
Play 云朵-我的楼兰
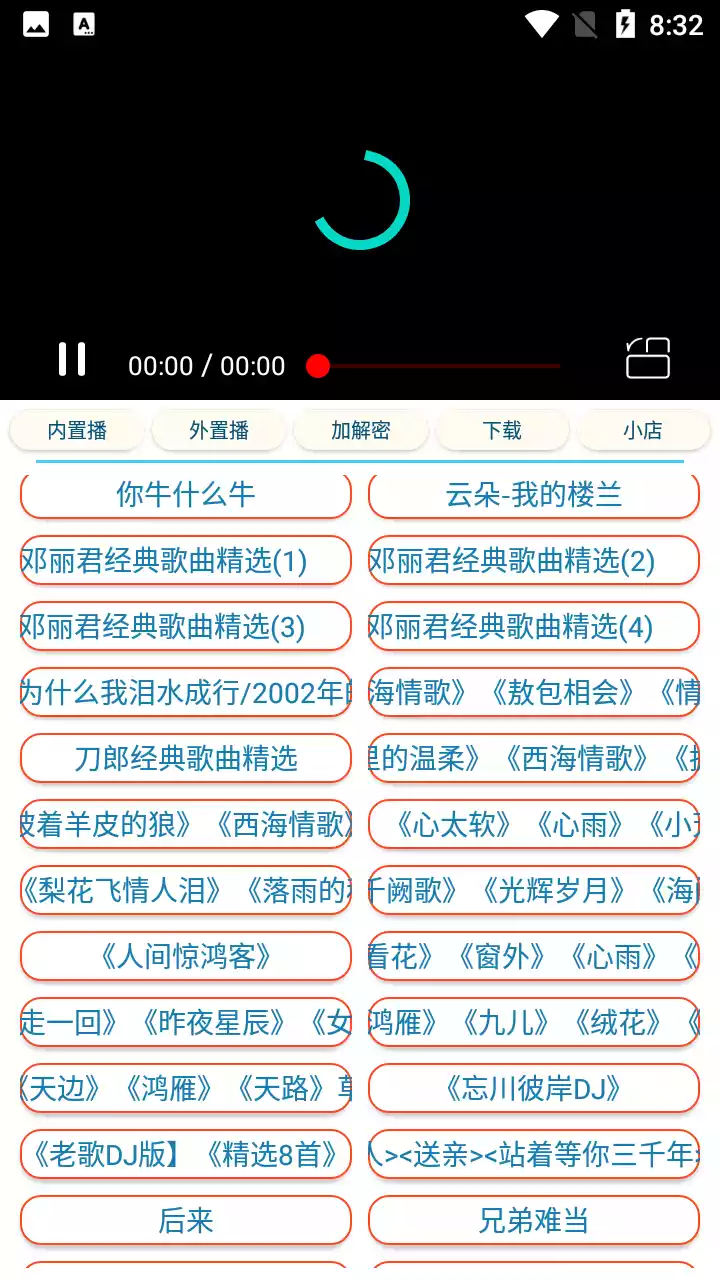pyautogui.click(x=534, y=494)
